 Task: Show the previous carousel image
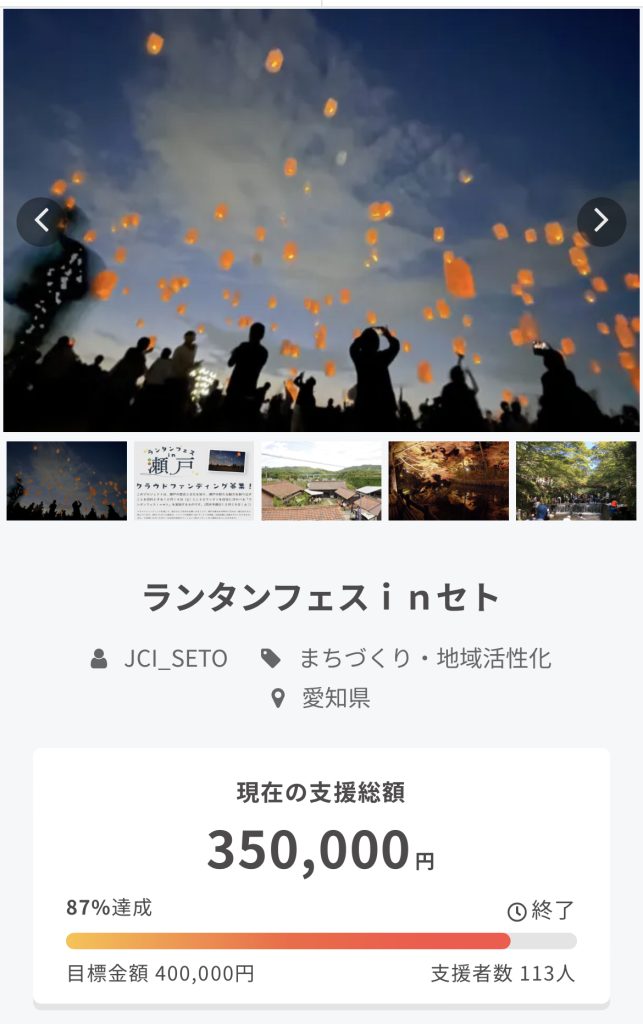point(41,221)
